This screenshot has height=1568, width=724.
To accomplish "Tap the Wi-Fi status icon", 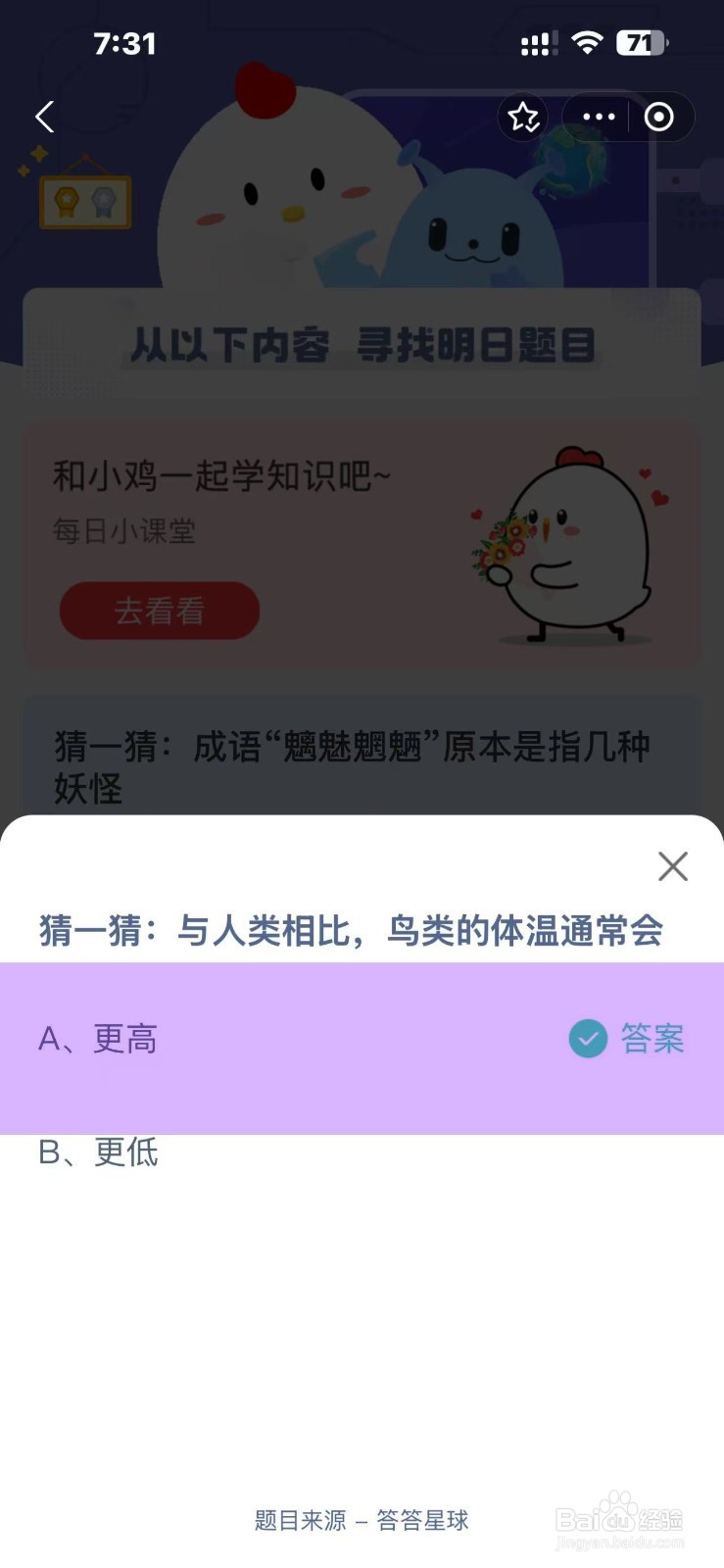I will point(586,42).
